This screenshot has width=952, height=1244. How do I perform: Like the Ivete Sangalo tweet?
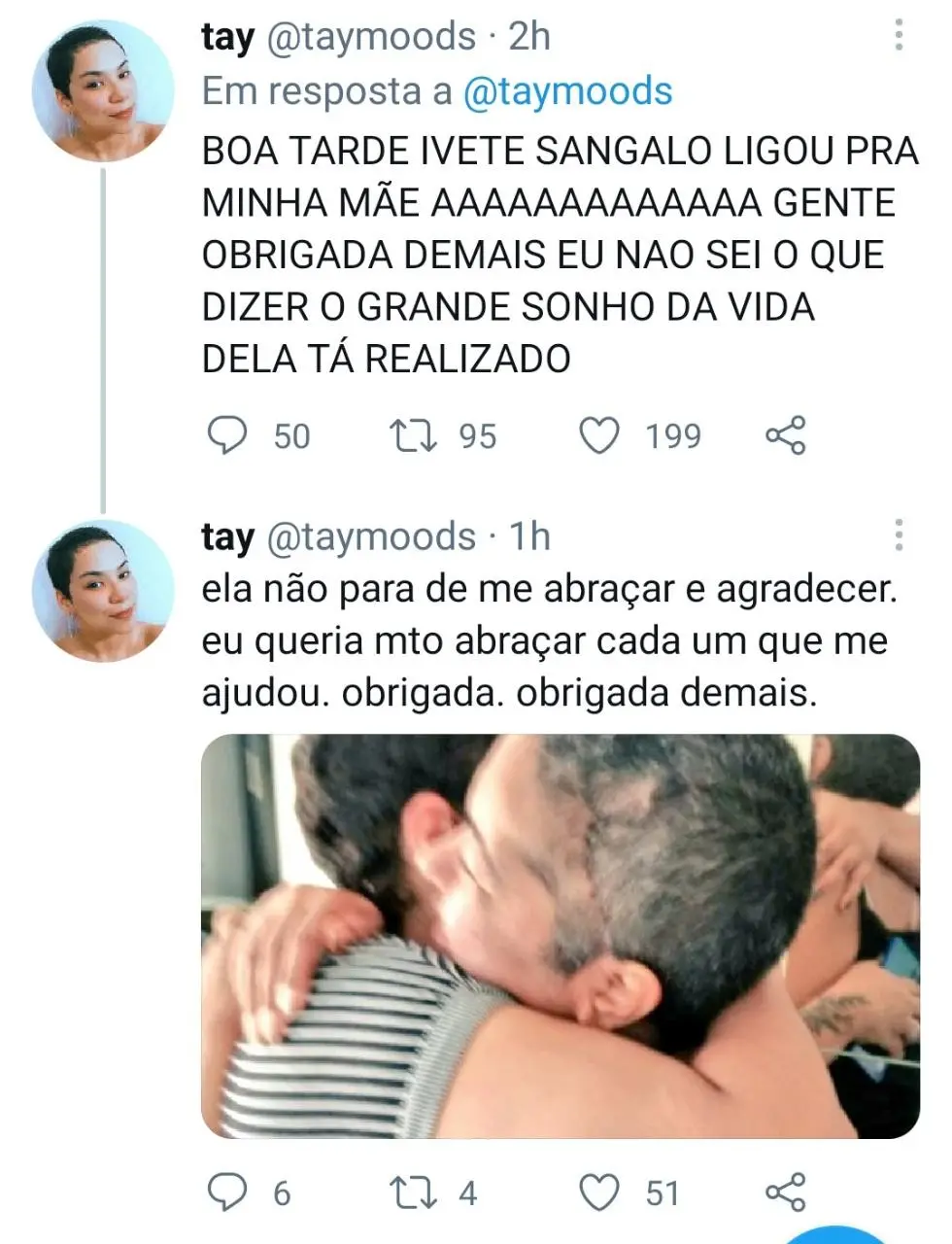coord(599,435)
